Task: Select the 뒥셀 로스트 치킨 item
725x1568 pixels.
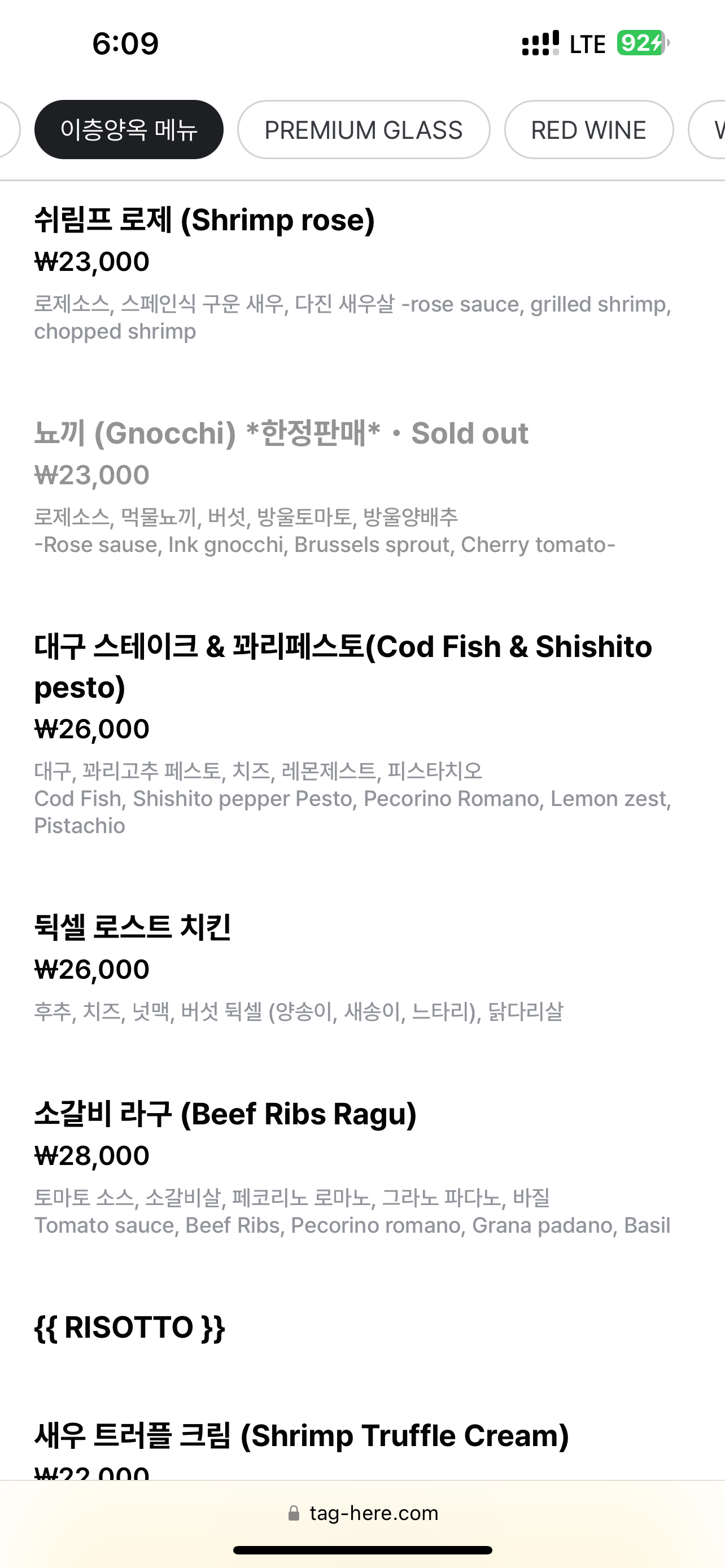Action: tap(133, 928)
